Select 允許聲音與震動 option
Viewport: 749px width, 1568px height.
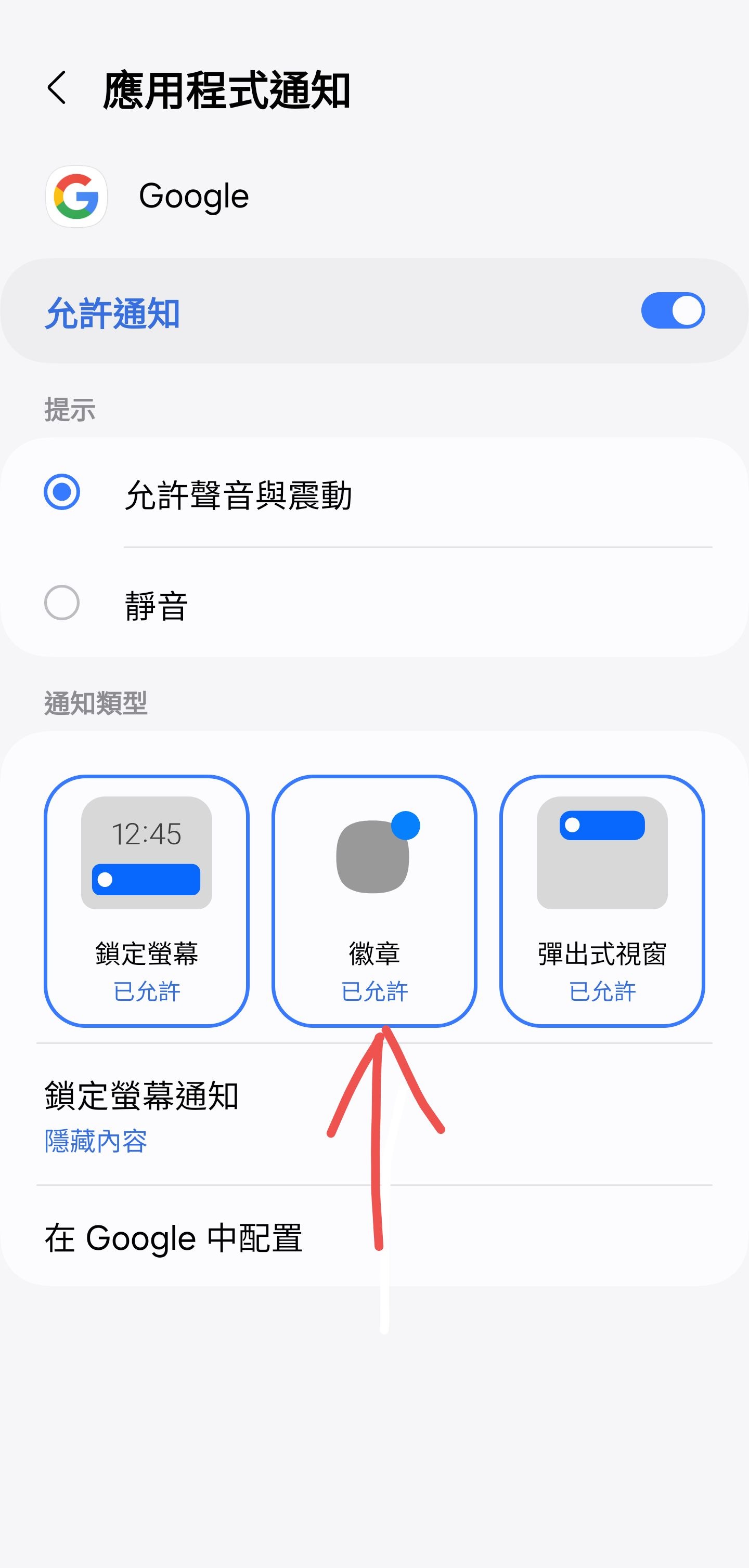point(374,493)
